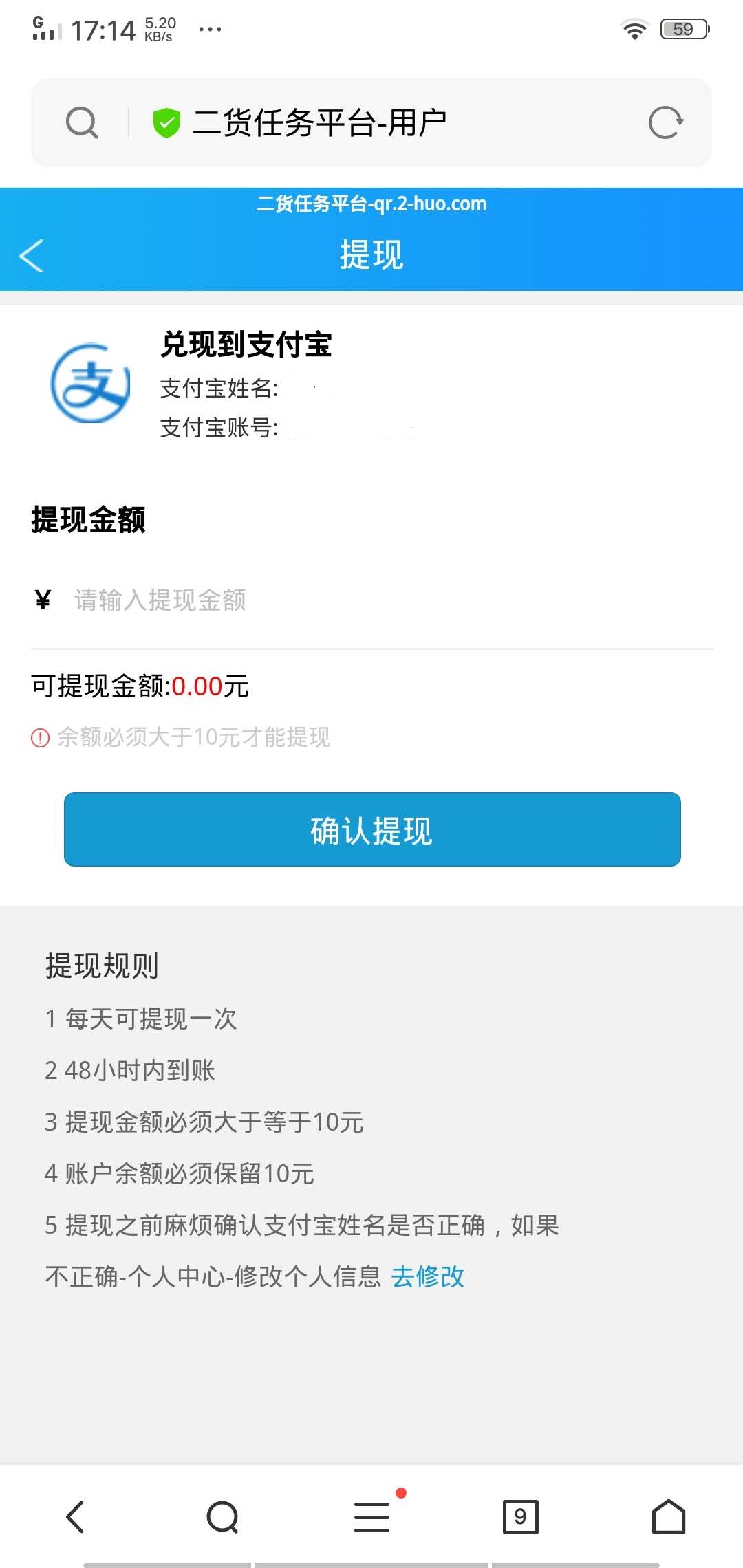Tap the warning icon beside balance notice
Image resolution: width=743 pixels, height=1568 pixels.
click(x=40, y=737)
